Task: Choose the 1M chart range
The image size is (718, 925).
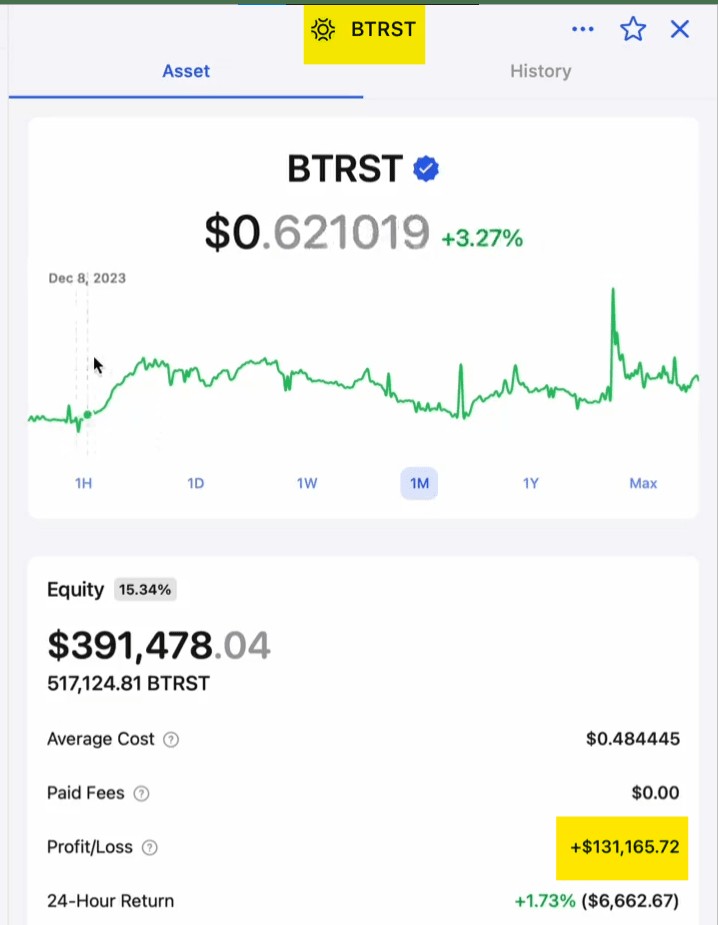Action: tap(419, 483)
